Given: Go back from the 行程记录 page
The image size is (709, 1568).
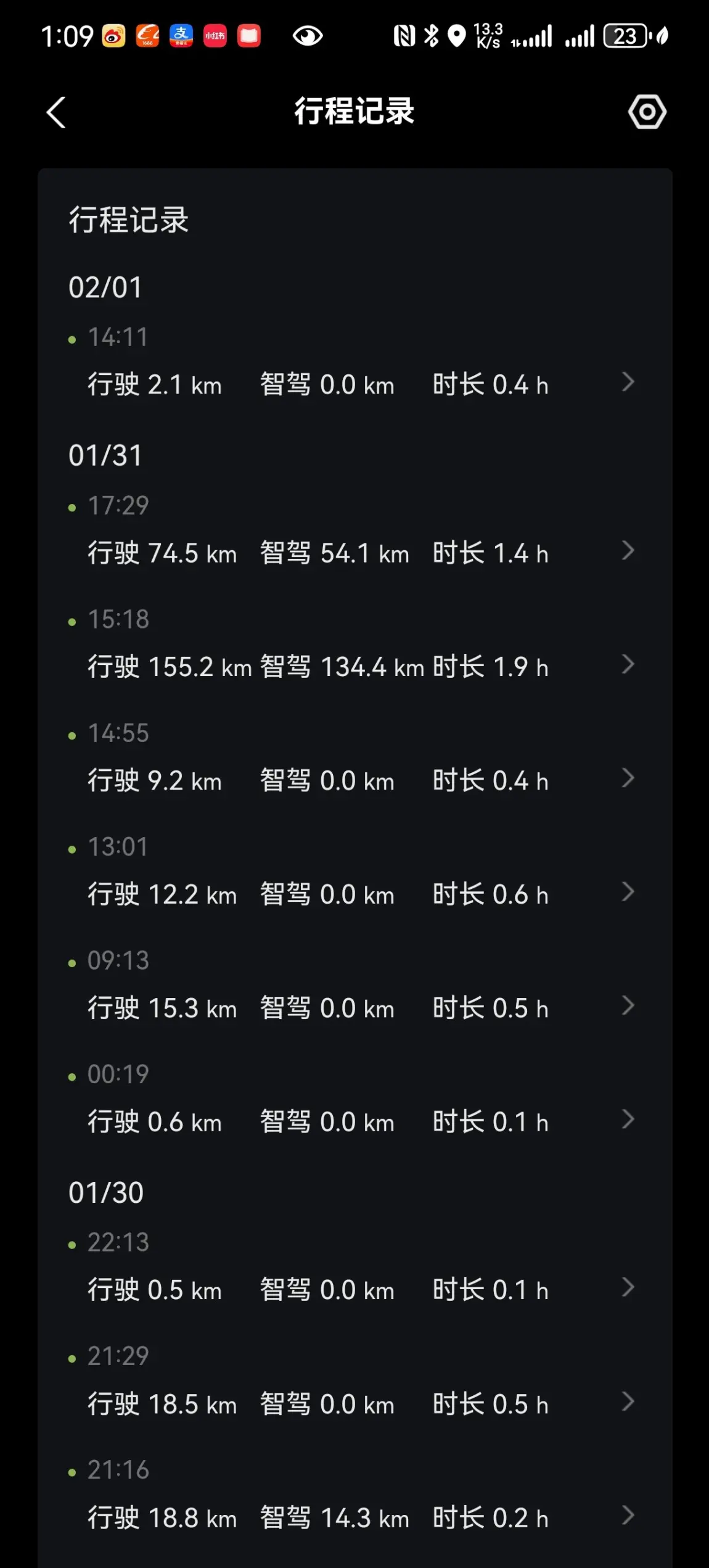Looking at the screenshot, I should click(x=56, y=112).
